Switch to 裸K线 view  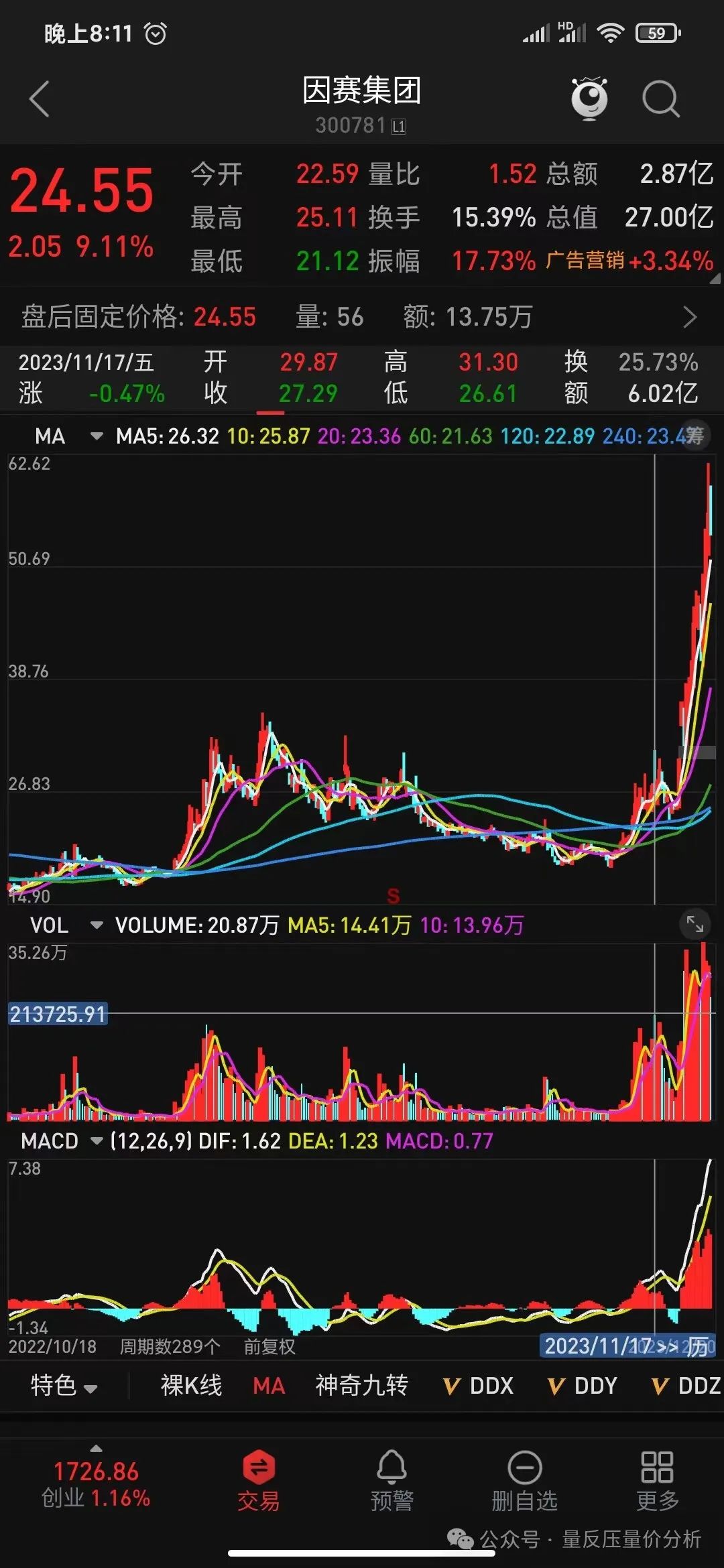coord(191,1386)
